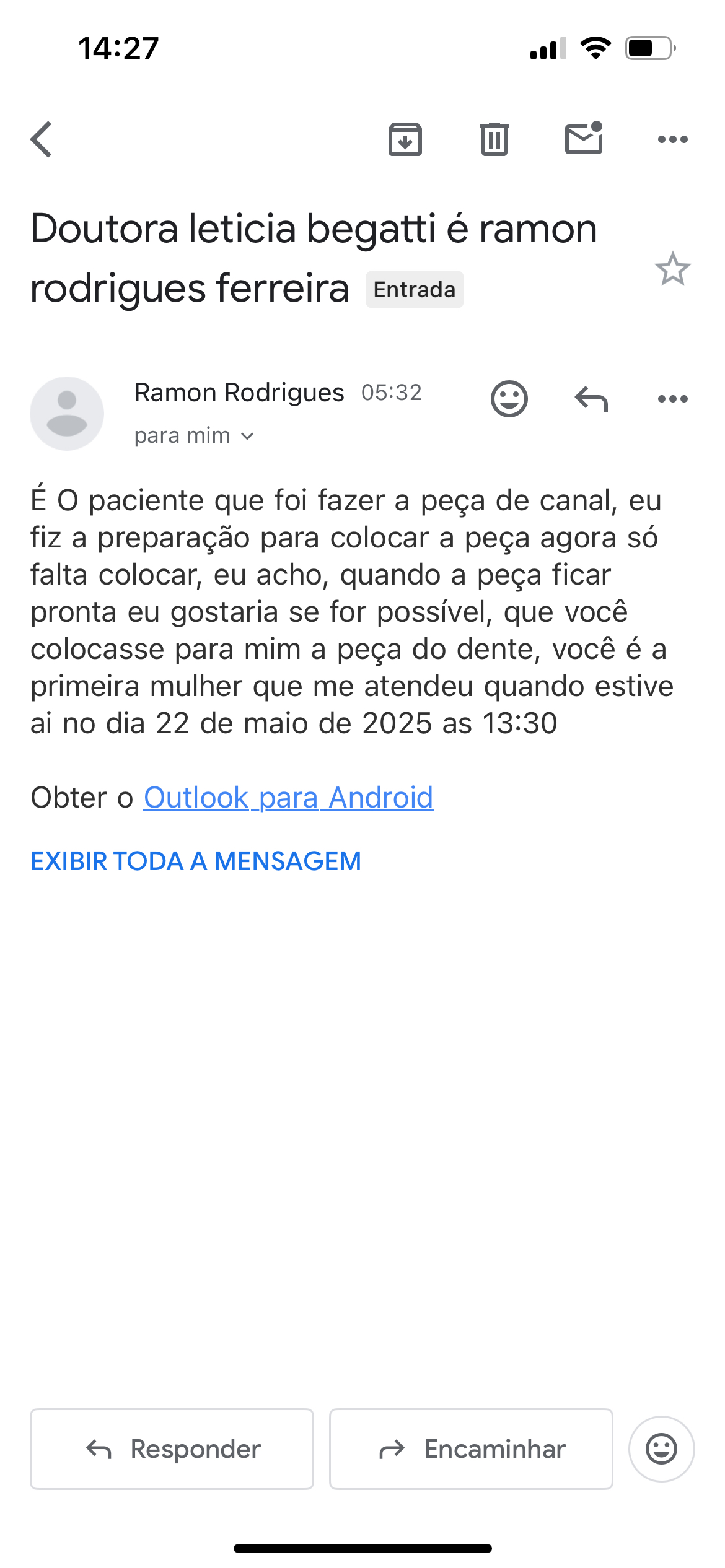Screen dimensions: 725x1568
Task: Show full message via EXIBIR TODA A MENSAGEM
Action: click(x=196, y=861)
